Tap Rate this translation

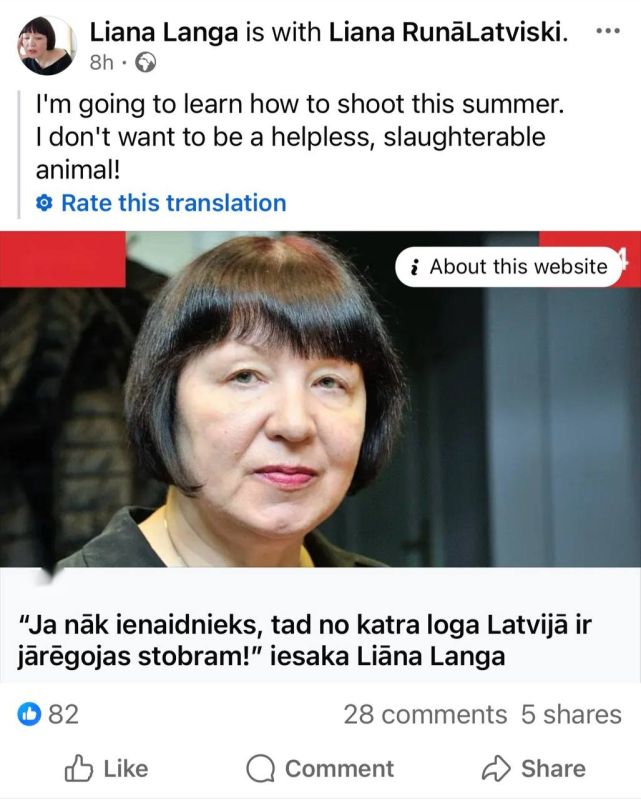pos(173,203)
